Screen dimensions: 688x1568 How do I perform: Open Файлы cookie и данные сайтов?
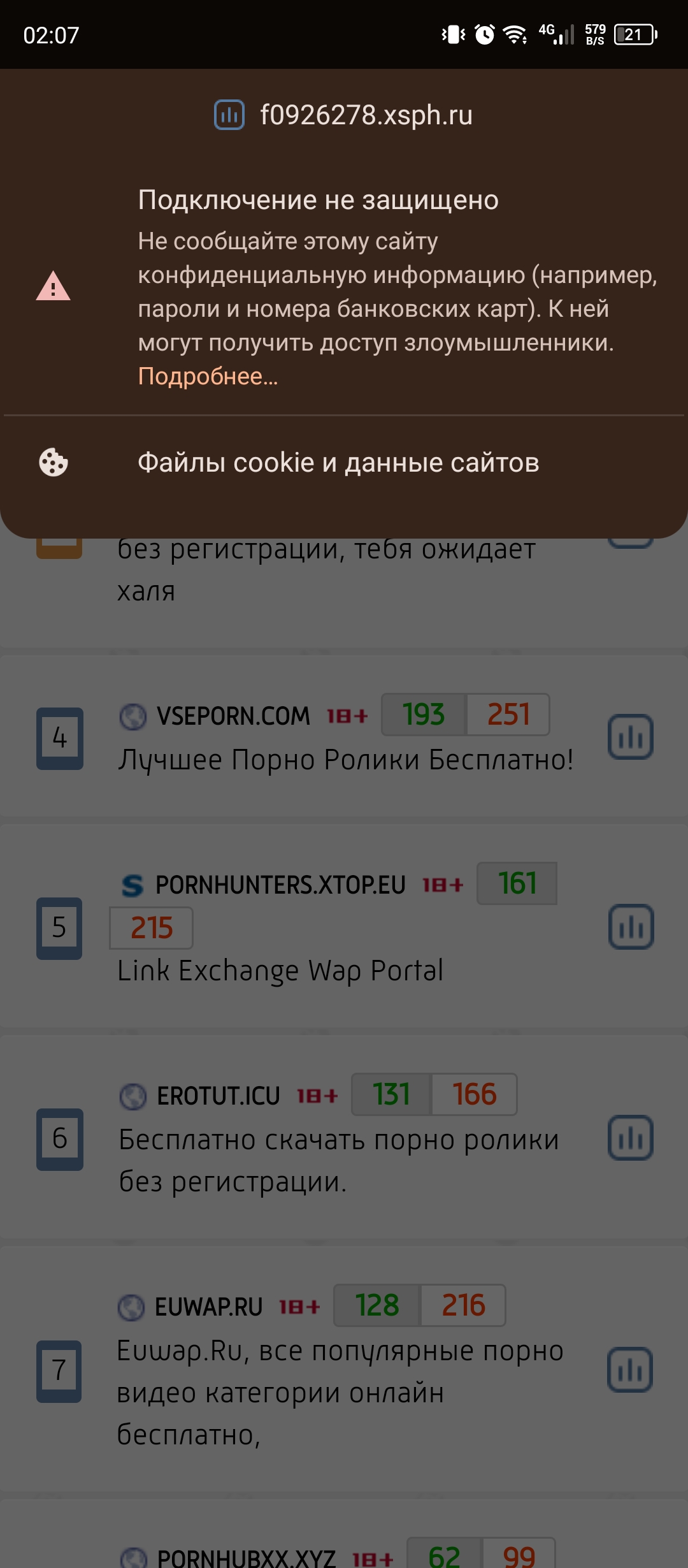(338, 463)
